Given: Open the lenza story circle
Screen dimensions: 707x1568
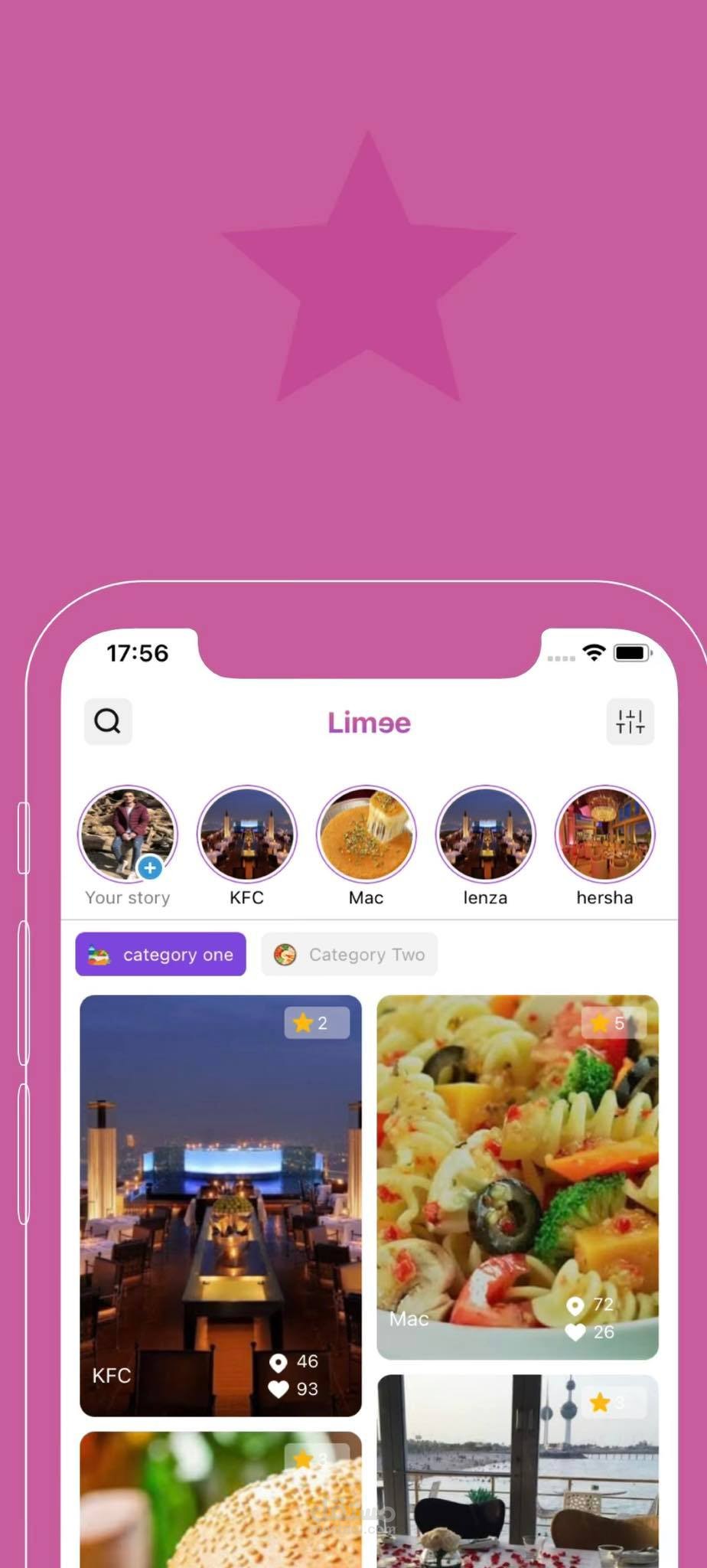Looking at the screenshot, I should coord(485,835).
